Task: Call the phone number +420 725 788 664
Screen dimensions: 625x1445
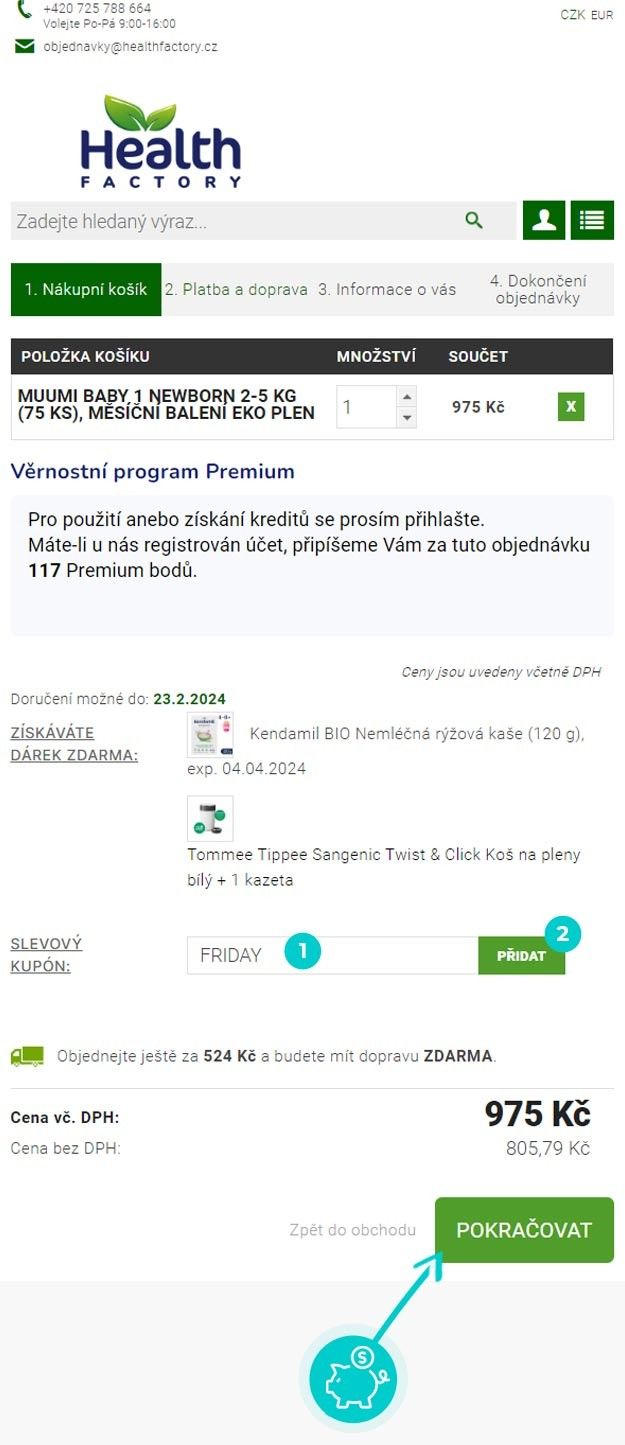Action: [x=97, y=8]
